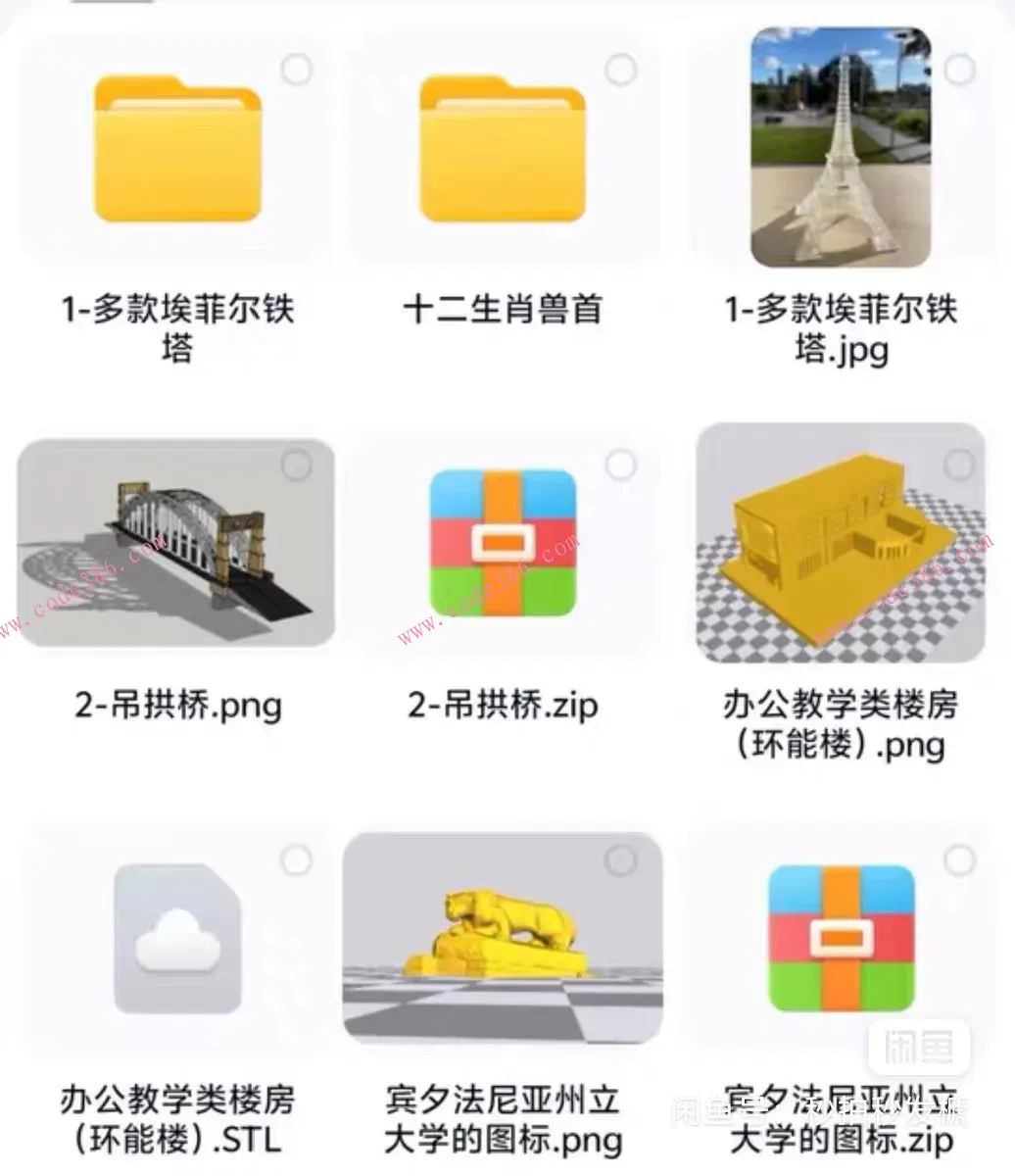Check the selection circle on 十二生肖兽首 folder
The height and width of the screenshot is (1176, 1015).
click(x=620, y=70)
